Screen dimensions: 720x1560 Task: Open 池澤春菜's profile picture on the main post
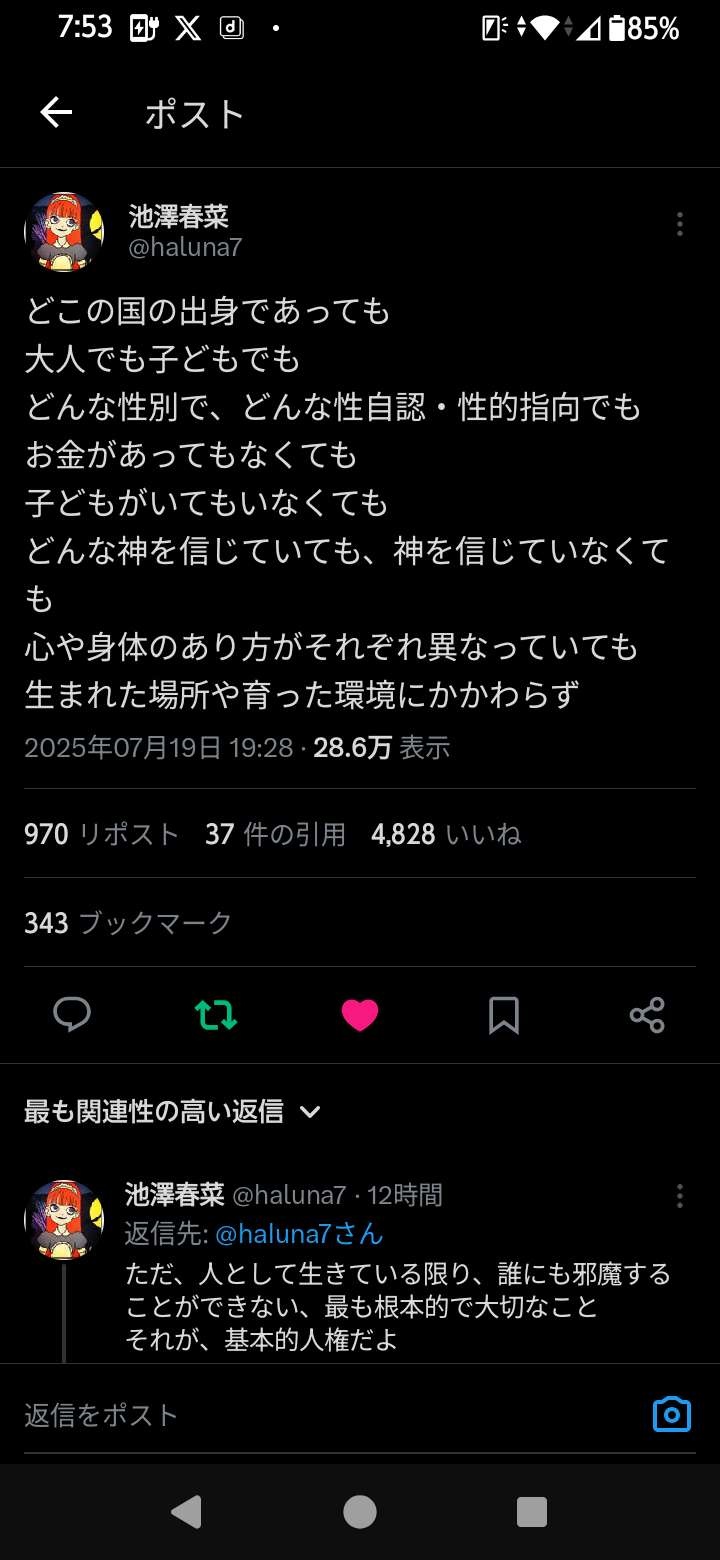click(64, 232)
